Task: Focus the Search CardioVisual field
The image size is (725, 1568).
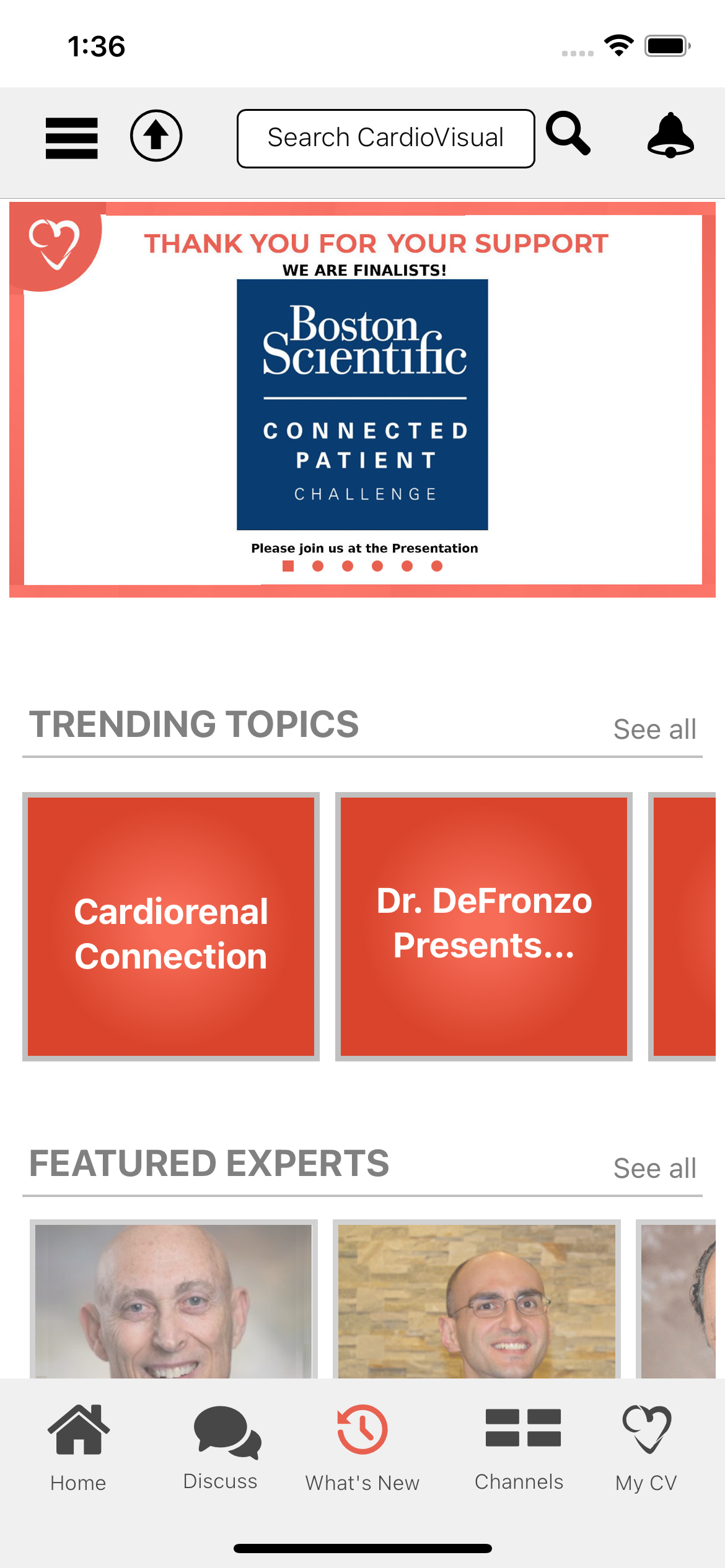Action: (x=385, y=138)
